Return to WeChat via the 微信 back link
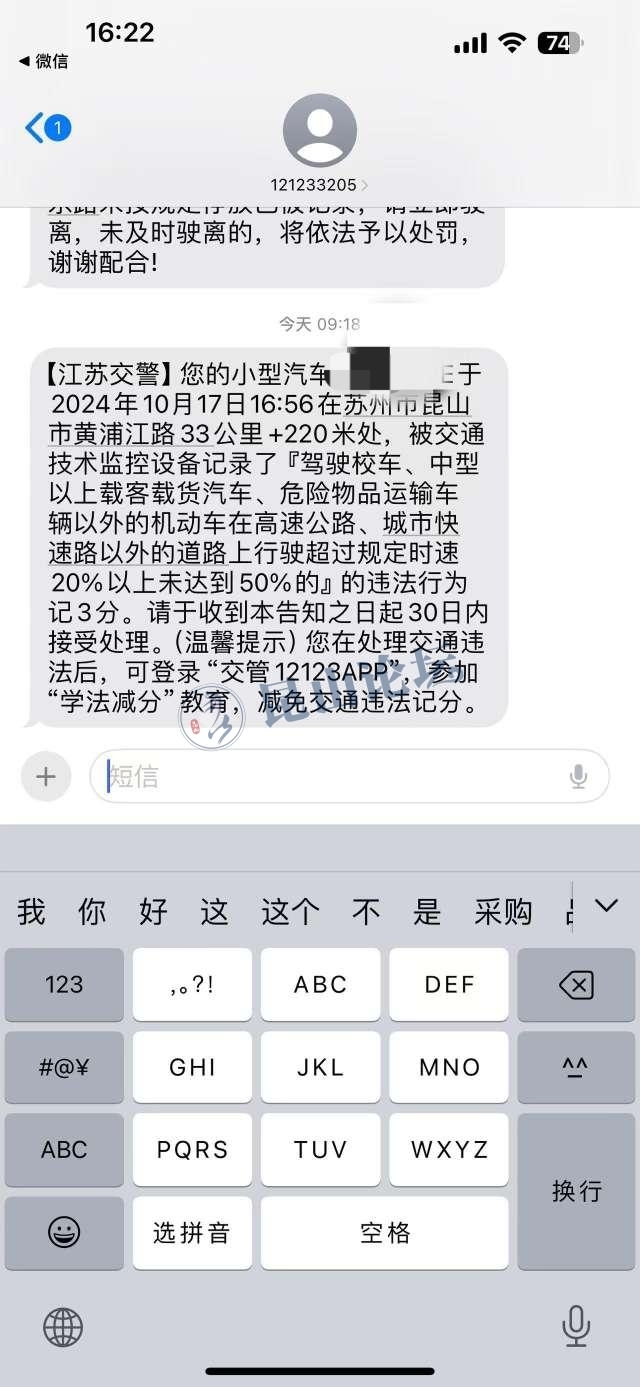 (x=44, y=61)
